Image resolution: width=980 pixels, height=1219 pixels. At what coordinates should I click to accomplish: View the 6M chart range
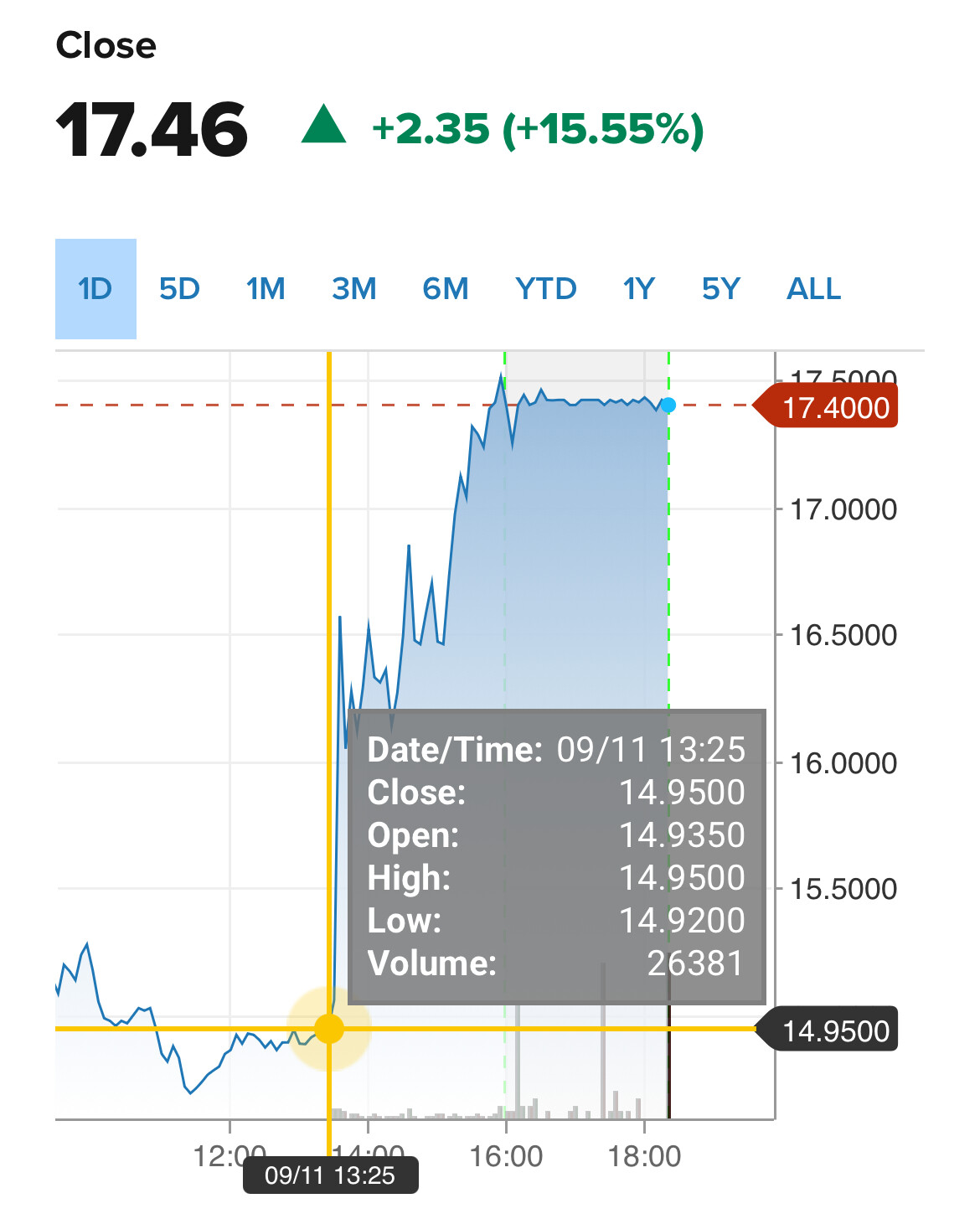445,289
